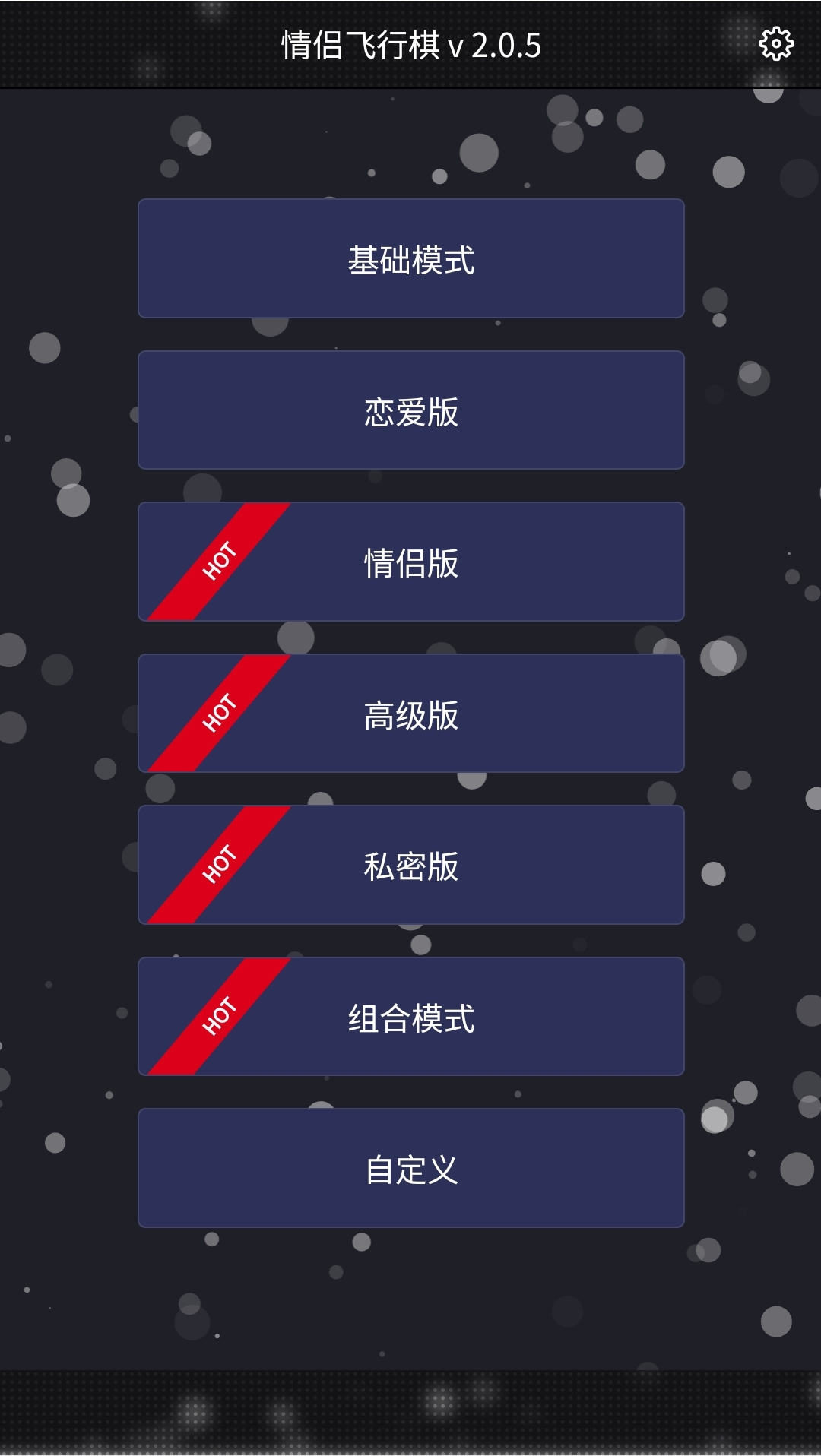Choose the 恋爱版 mode
Image resolution: width=821 pixels, height=1456 pixels.
[411, 410]
